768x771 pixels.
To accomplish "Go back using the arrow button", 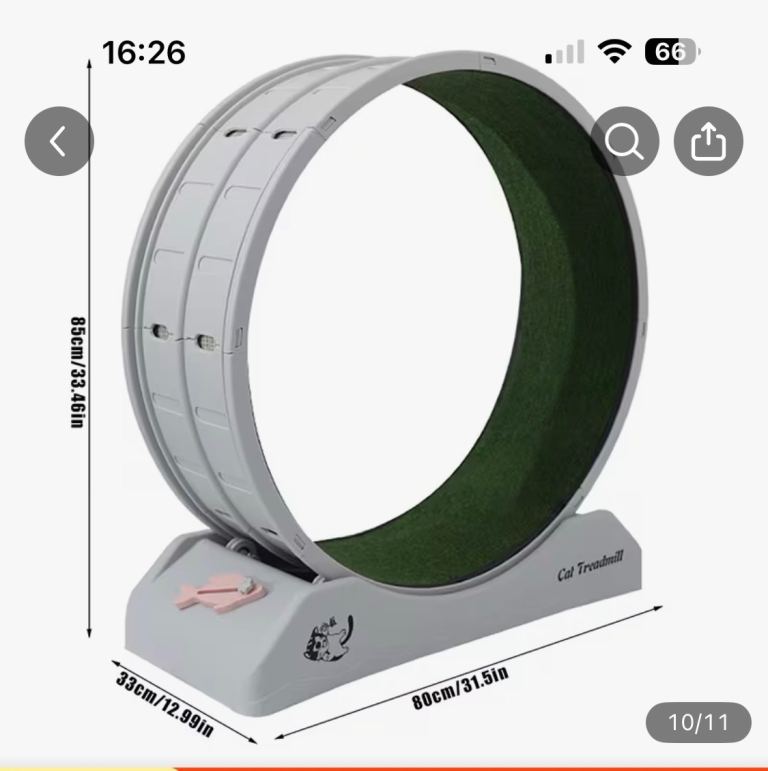I will click(x=59, y=141).
